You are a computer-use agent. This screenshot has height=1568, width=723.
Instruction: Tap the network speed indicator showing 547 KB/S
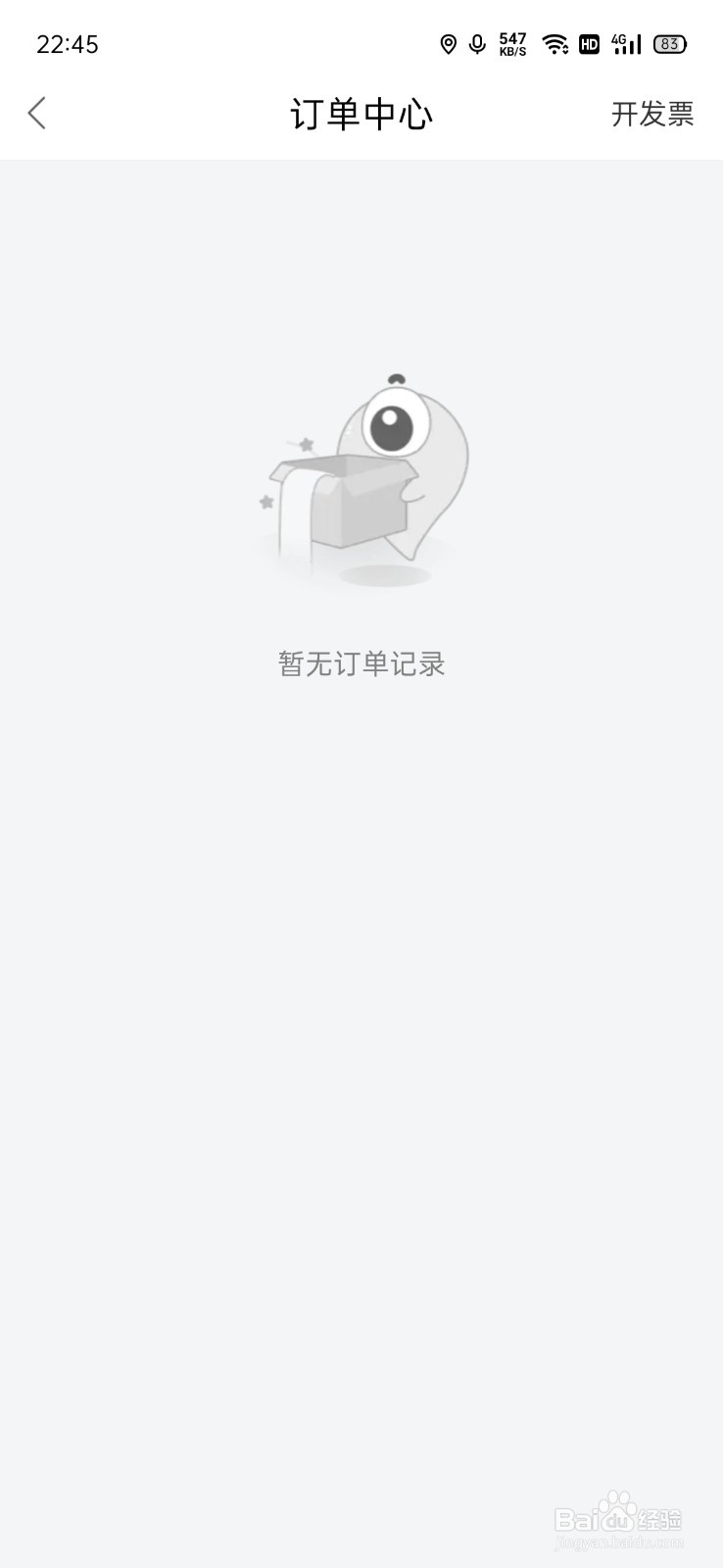point(511,43)
